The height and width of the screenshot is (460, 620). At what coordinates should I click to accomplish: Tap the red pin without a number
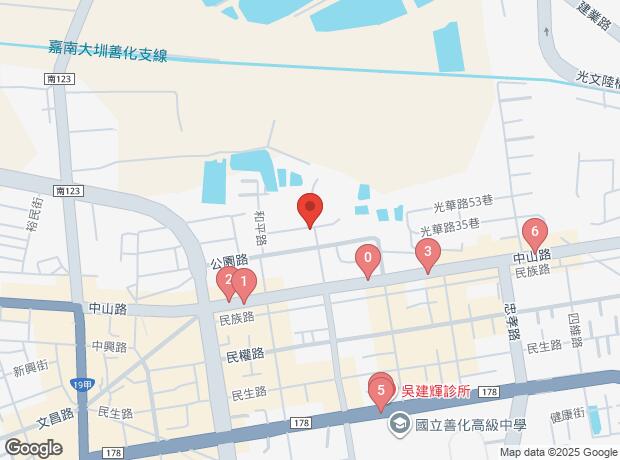coord(310,209)
